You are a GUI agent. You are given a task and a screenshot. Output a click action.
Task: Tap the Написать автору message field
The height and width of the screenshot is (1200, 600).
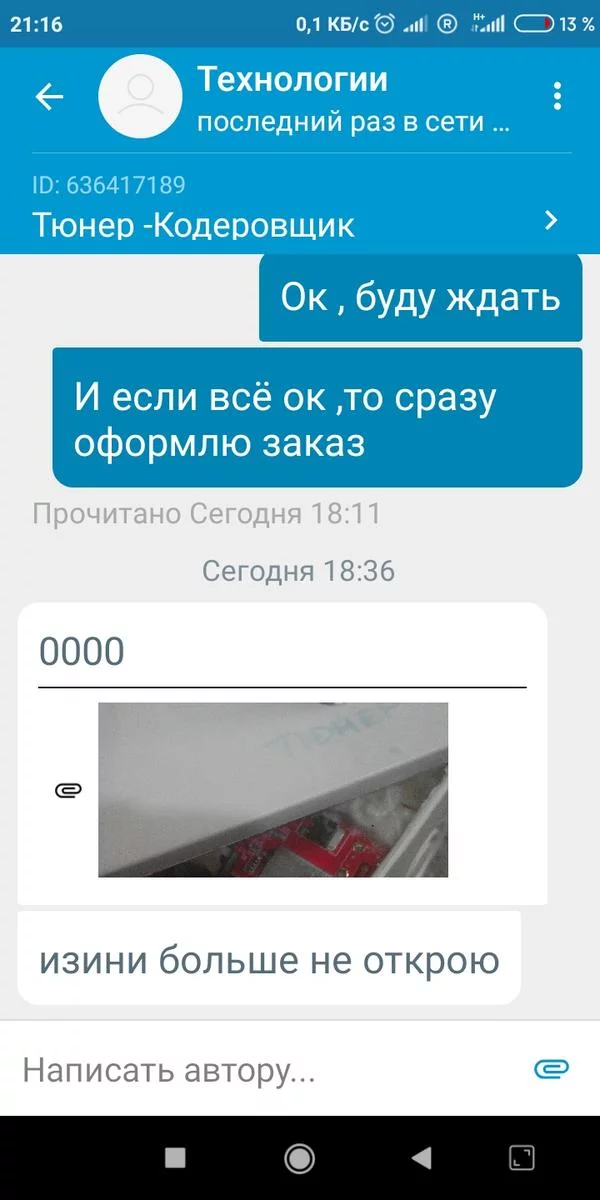click(260, 1070)
